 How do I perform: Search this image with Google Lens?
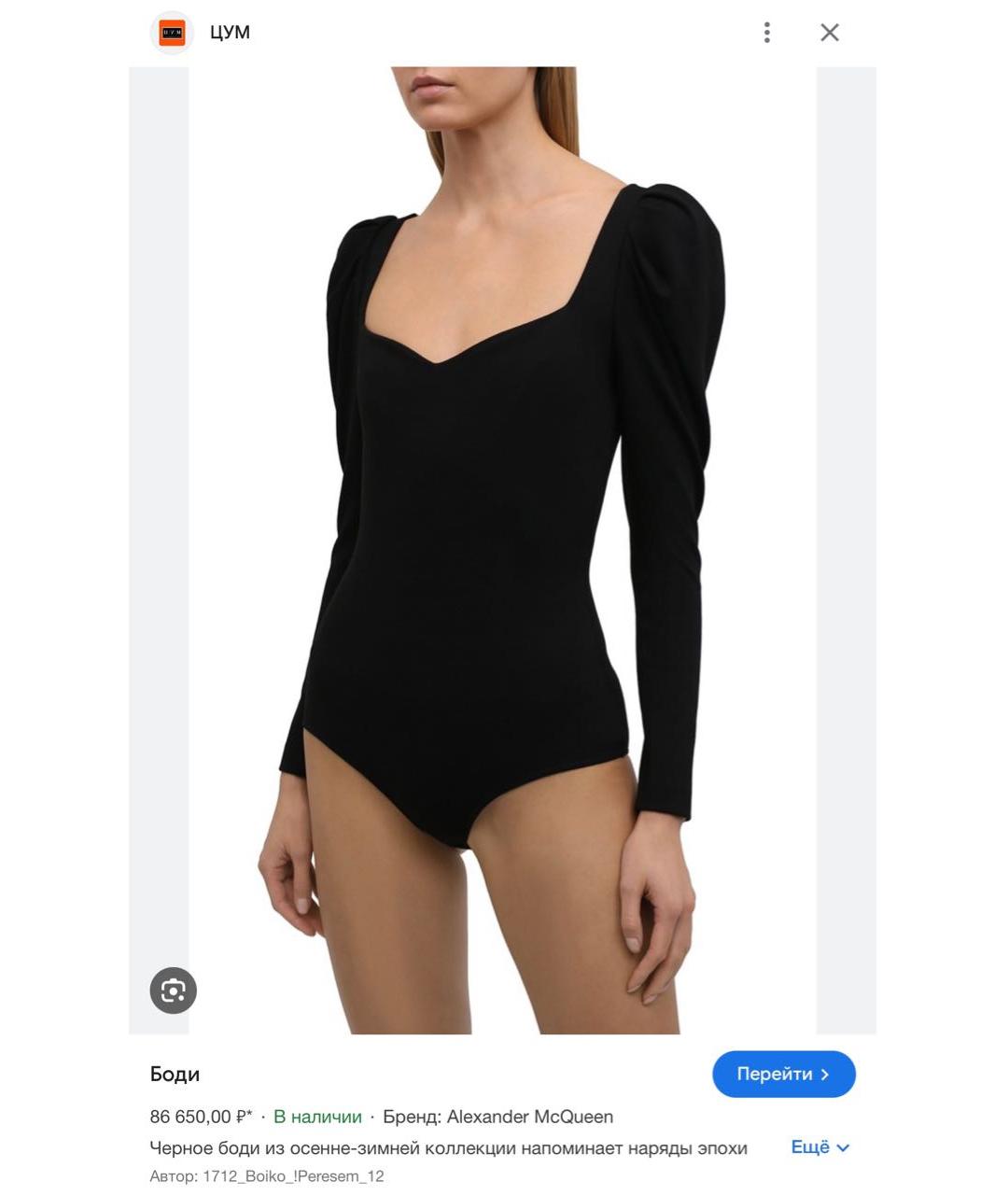pos(174,990)
